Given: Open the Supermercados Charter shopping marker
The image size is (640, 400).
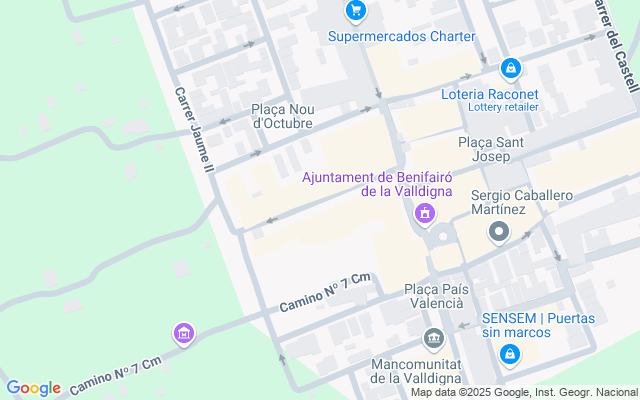Looking at the screenshot, I should (354, 13).
